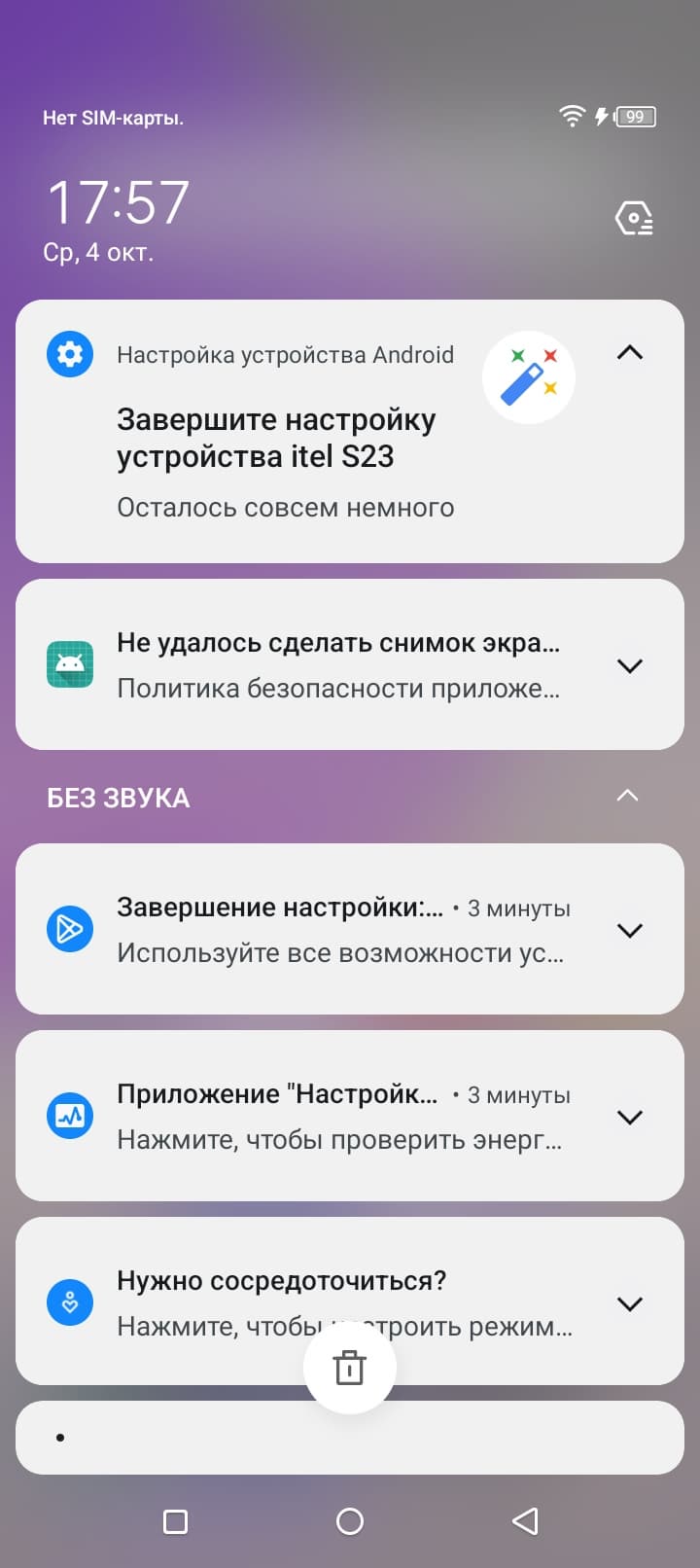This screenshot has height=1568, width=700.
Task: Open the recent apps view
Action: pyautogui.click(x=176, y=1521)
